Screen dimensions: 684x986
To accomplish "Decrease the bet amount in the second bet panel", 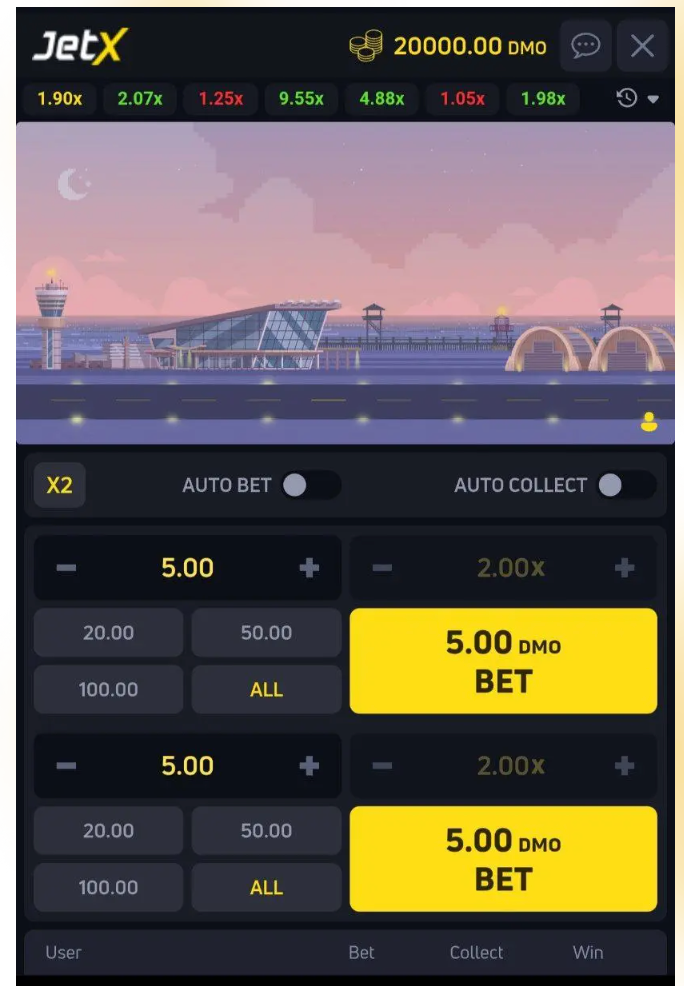I will (x=66, y=766).
